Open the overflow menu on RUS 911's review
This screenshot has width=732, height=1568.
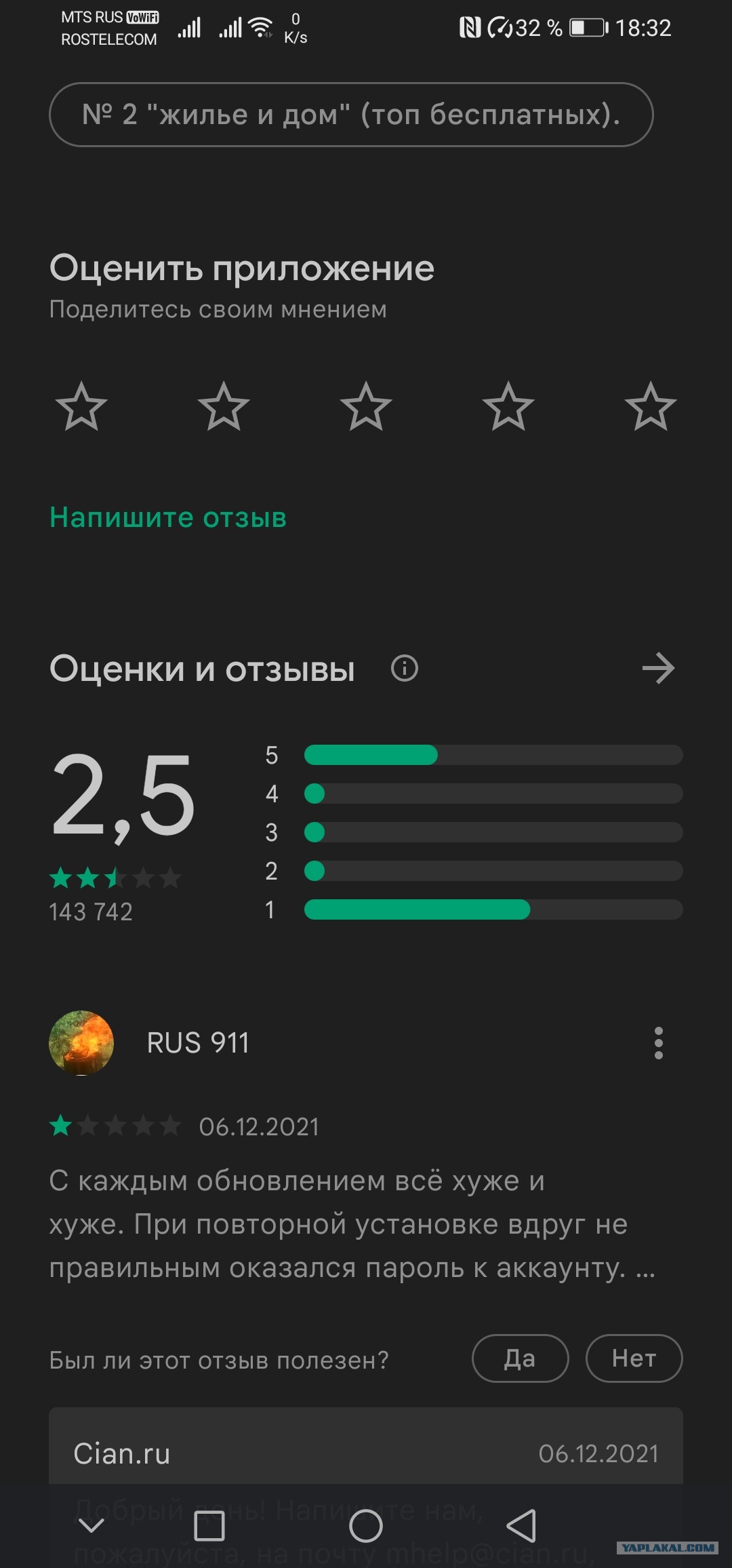[658, 1043]
